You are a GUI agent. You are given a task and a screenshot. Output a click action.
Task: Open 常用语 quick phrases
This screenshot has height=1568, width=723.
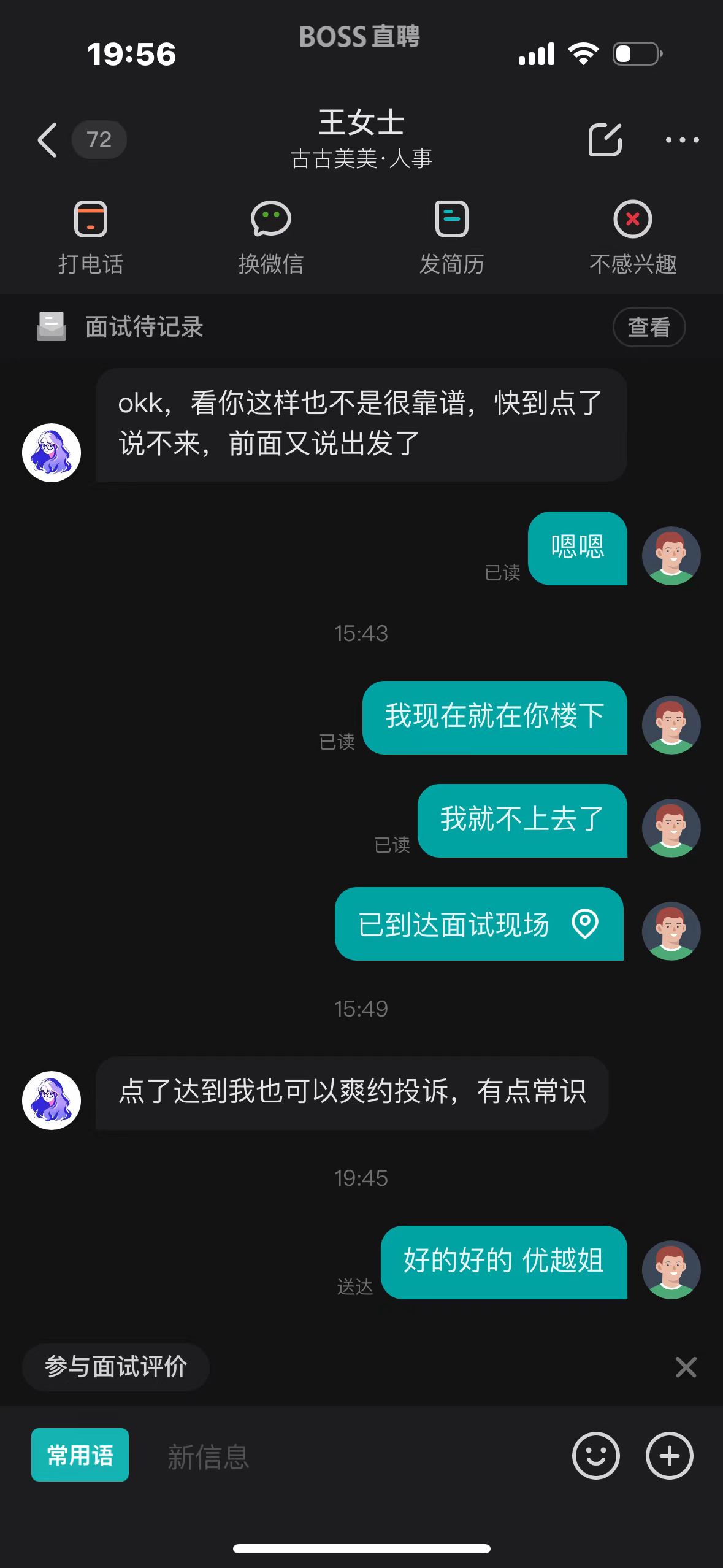tap(80, 1455)
